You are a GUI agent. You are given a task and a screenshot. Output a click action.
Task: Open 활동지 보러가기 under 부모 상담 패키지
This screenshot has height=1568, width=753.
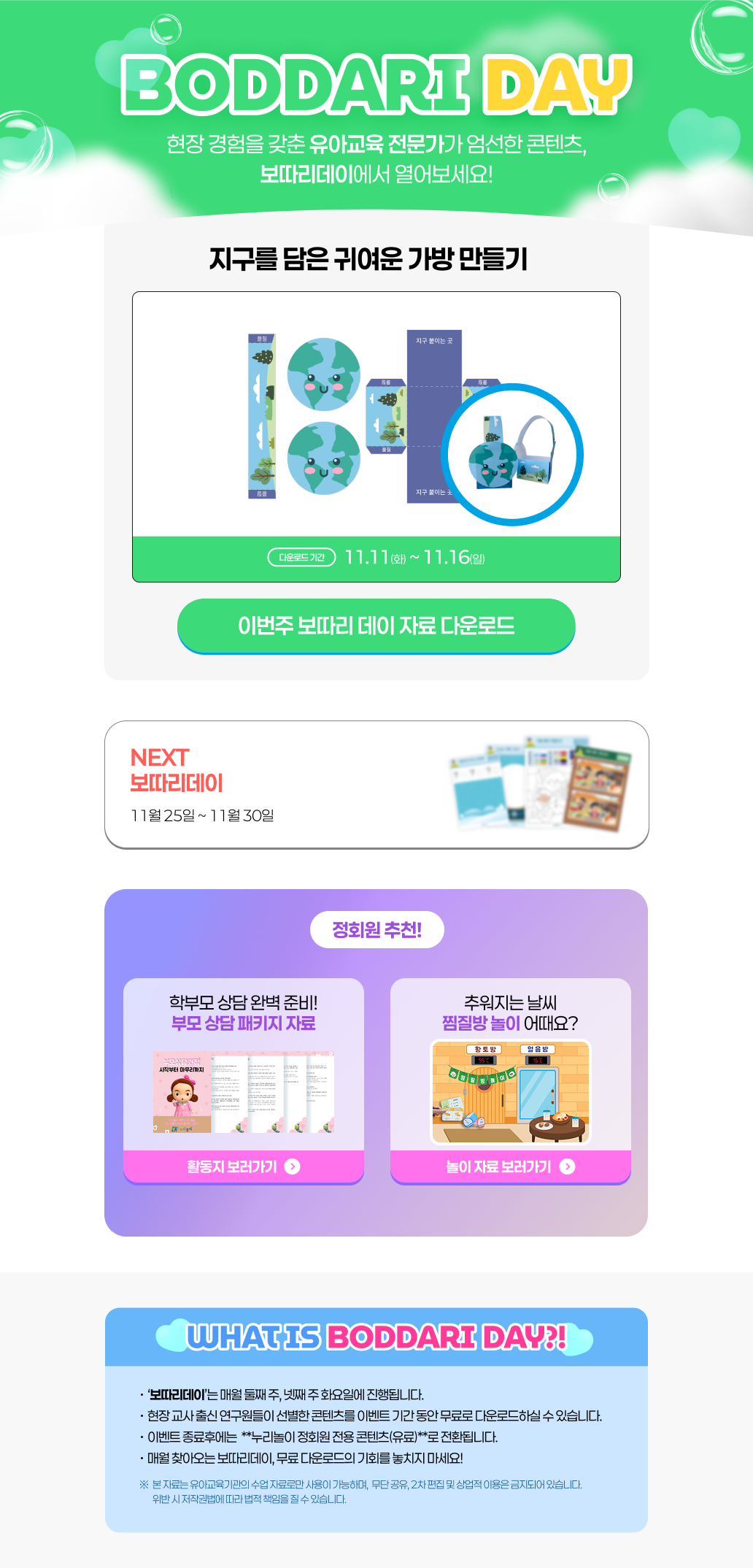click(x=243, y=1166)
